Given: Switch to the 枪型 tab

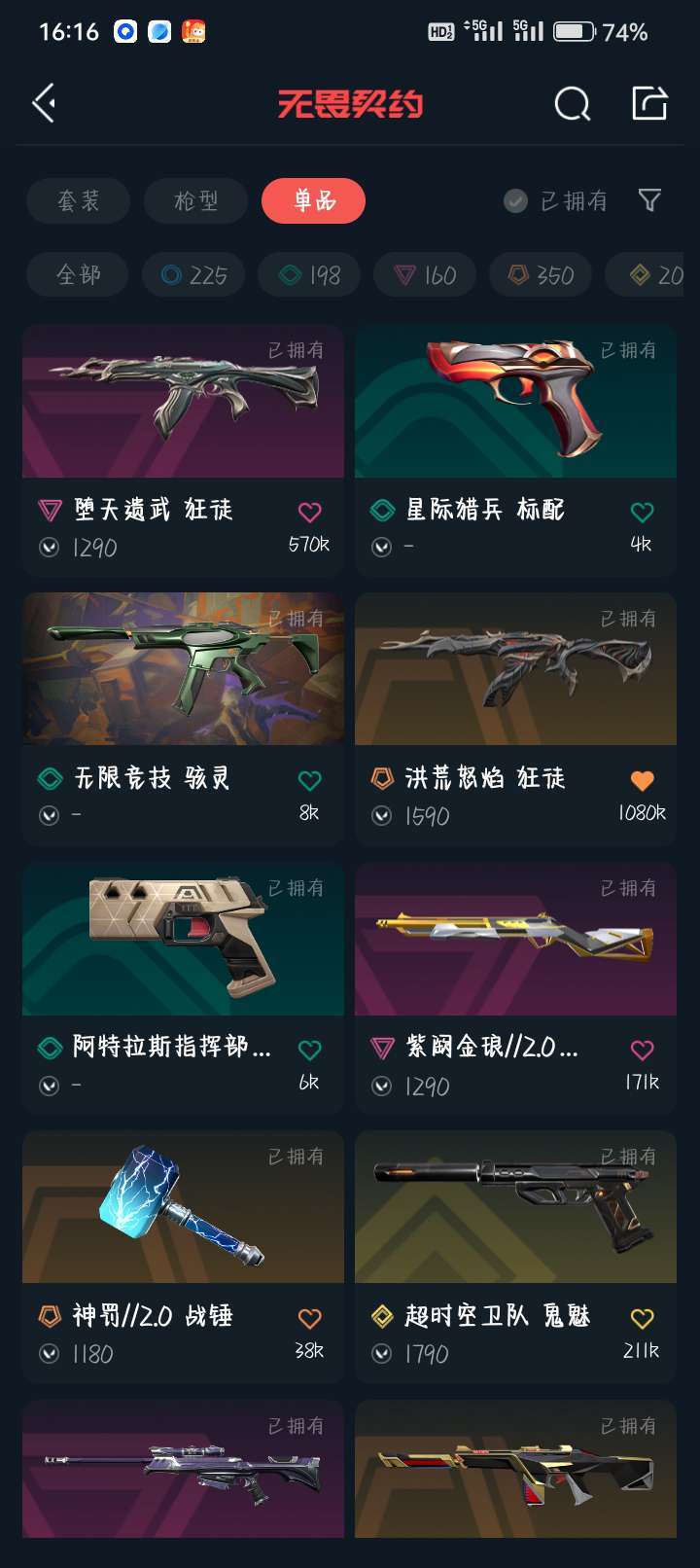Looking at the screenshot, I should pyautogui.click(x=195, y=201).
